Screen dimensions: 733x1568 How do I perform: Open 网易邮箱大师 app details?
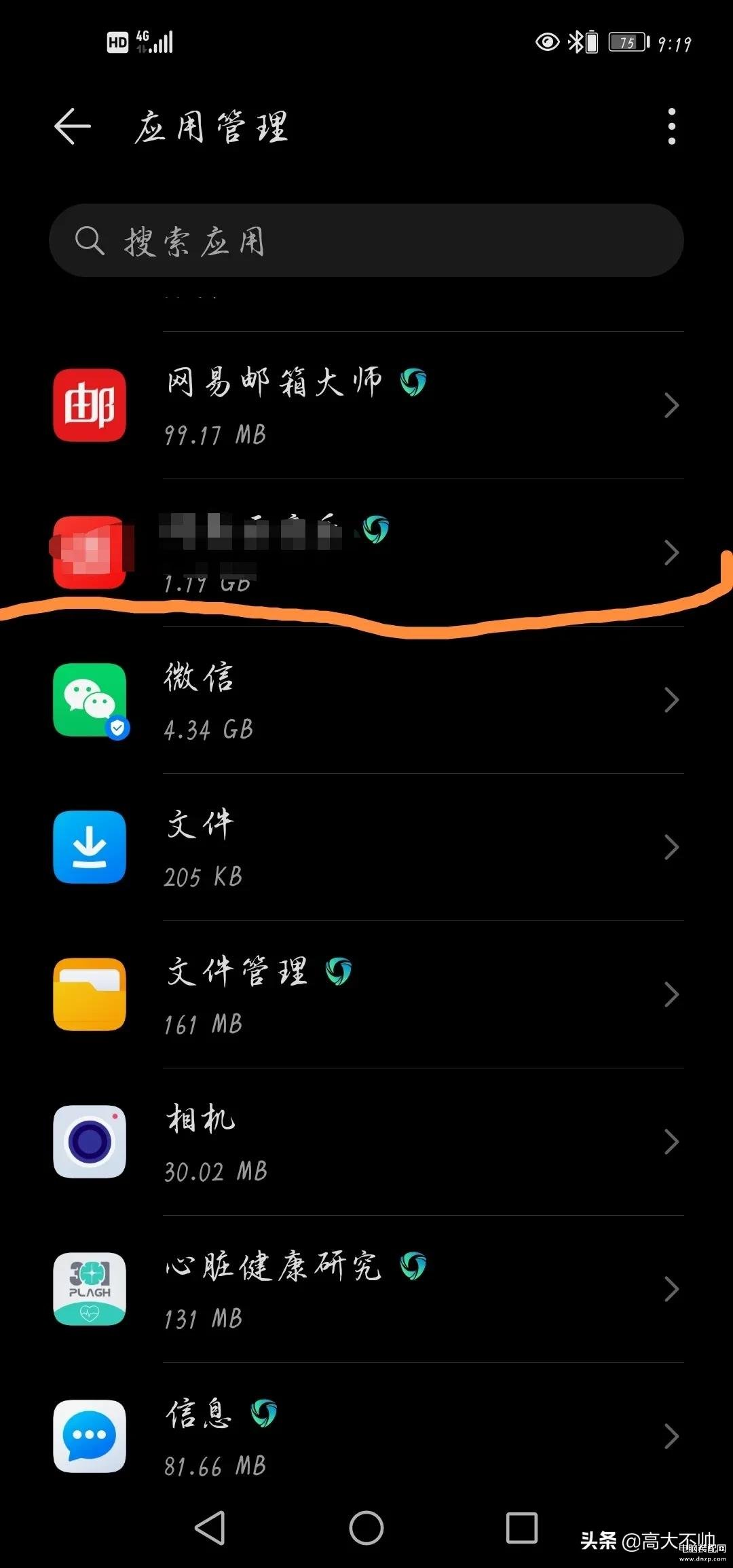pyautogui.click(x=366, y=405)
